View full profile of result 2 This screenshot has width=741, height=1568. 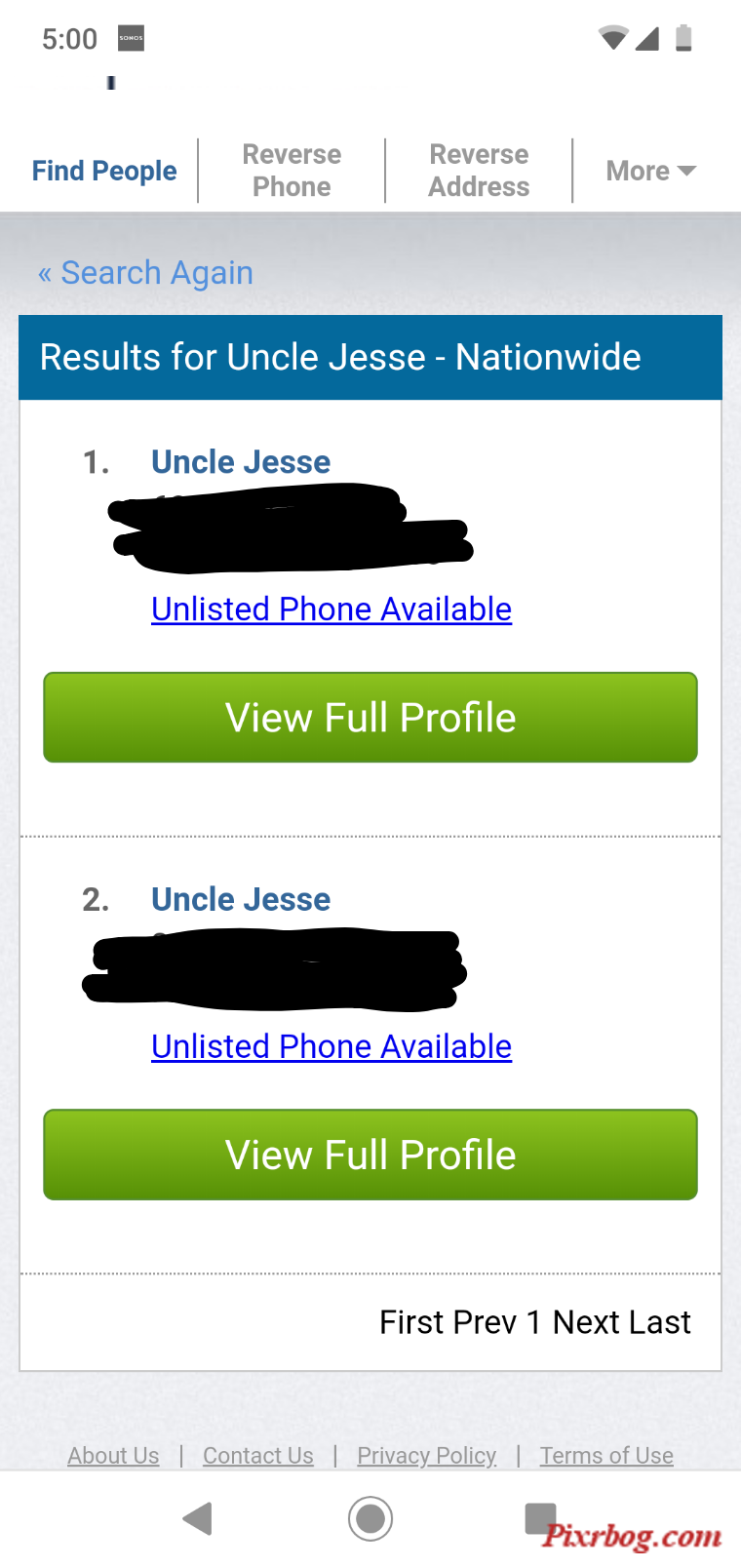coord(370,1155)
